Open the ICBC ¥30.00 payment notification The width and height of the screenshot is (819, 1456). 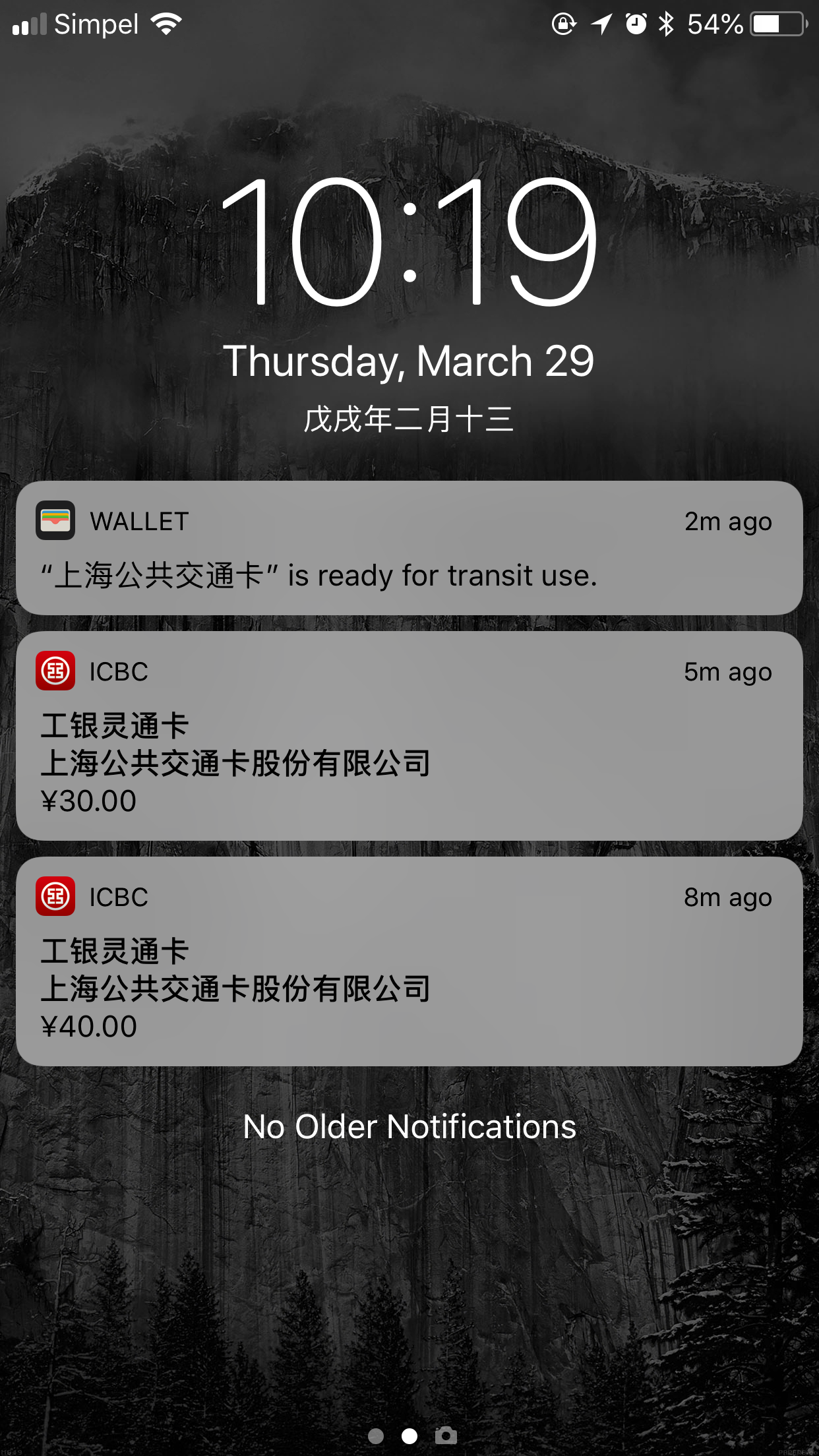point(409,736)
